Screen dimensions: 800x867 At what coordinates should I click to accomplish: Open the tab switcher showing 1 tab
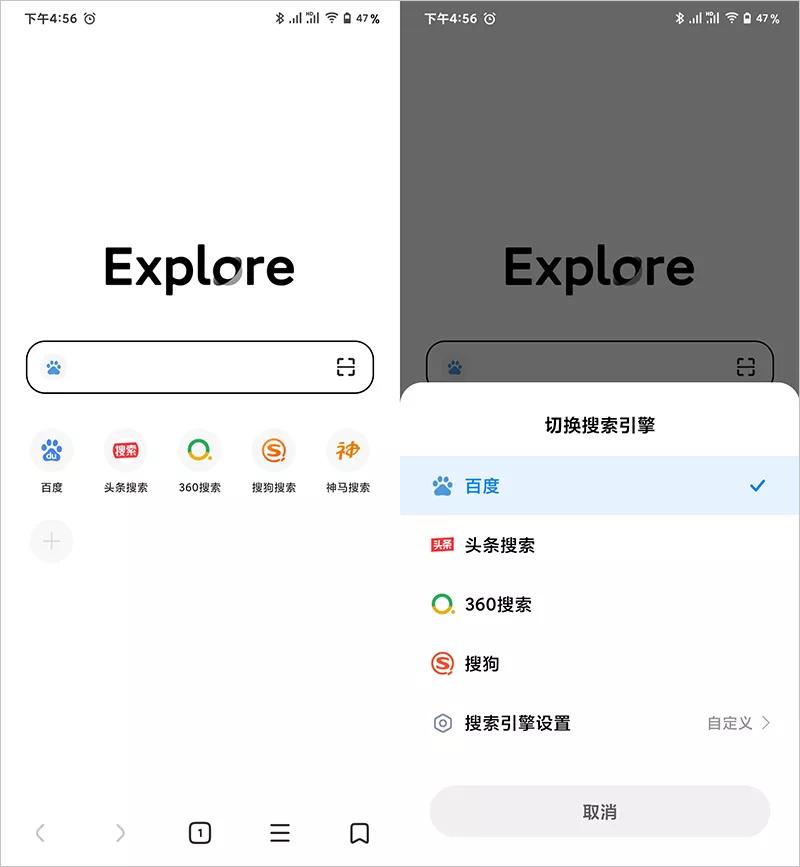pyautogui.click(x=199, y=832)
